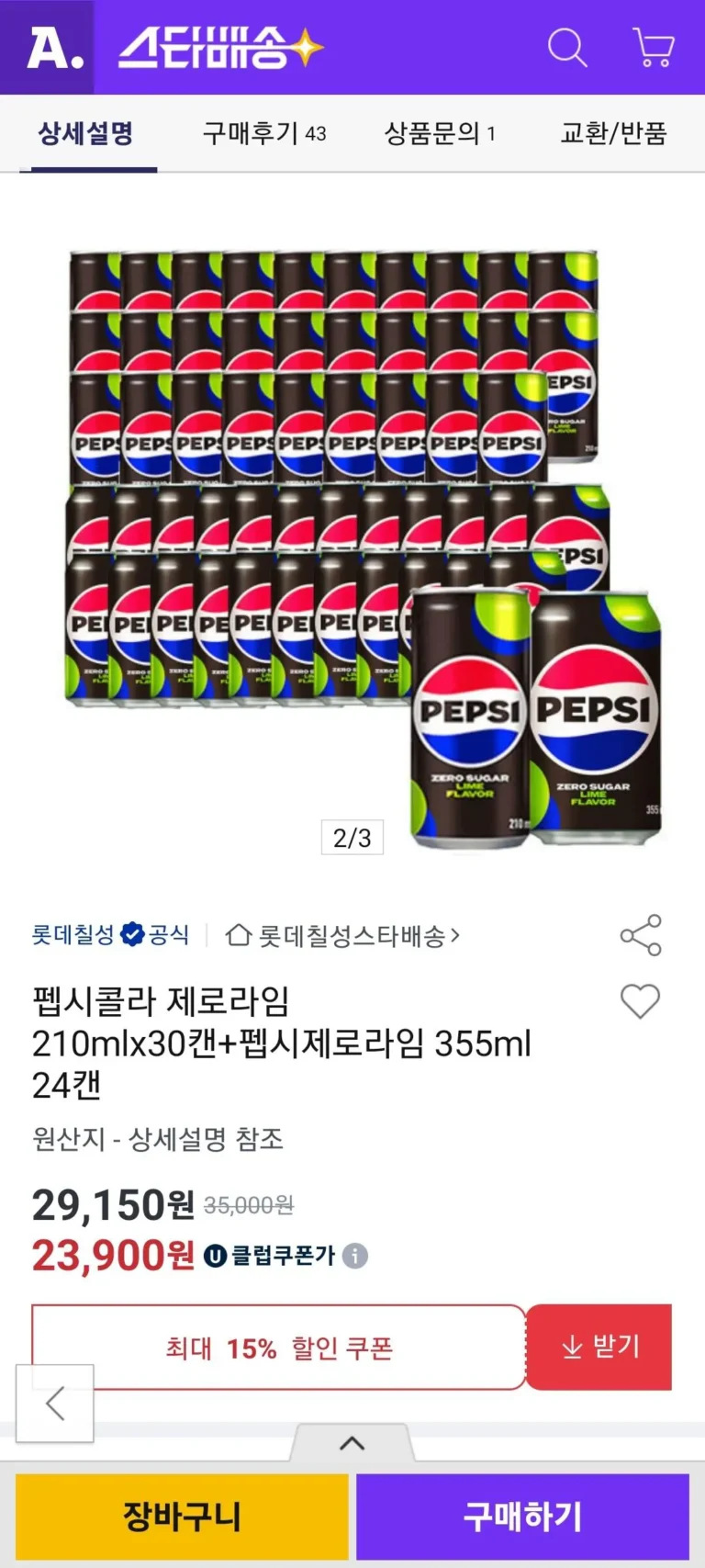Viewport: 705px width, 1568px height.
Task: Visit the 롯데칠성 공식 brand page
Action: coord(110,936)
